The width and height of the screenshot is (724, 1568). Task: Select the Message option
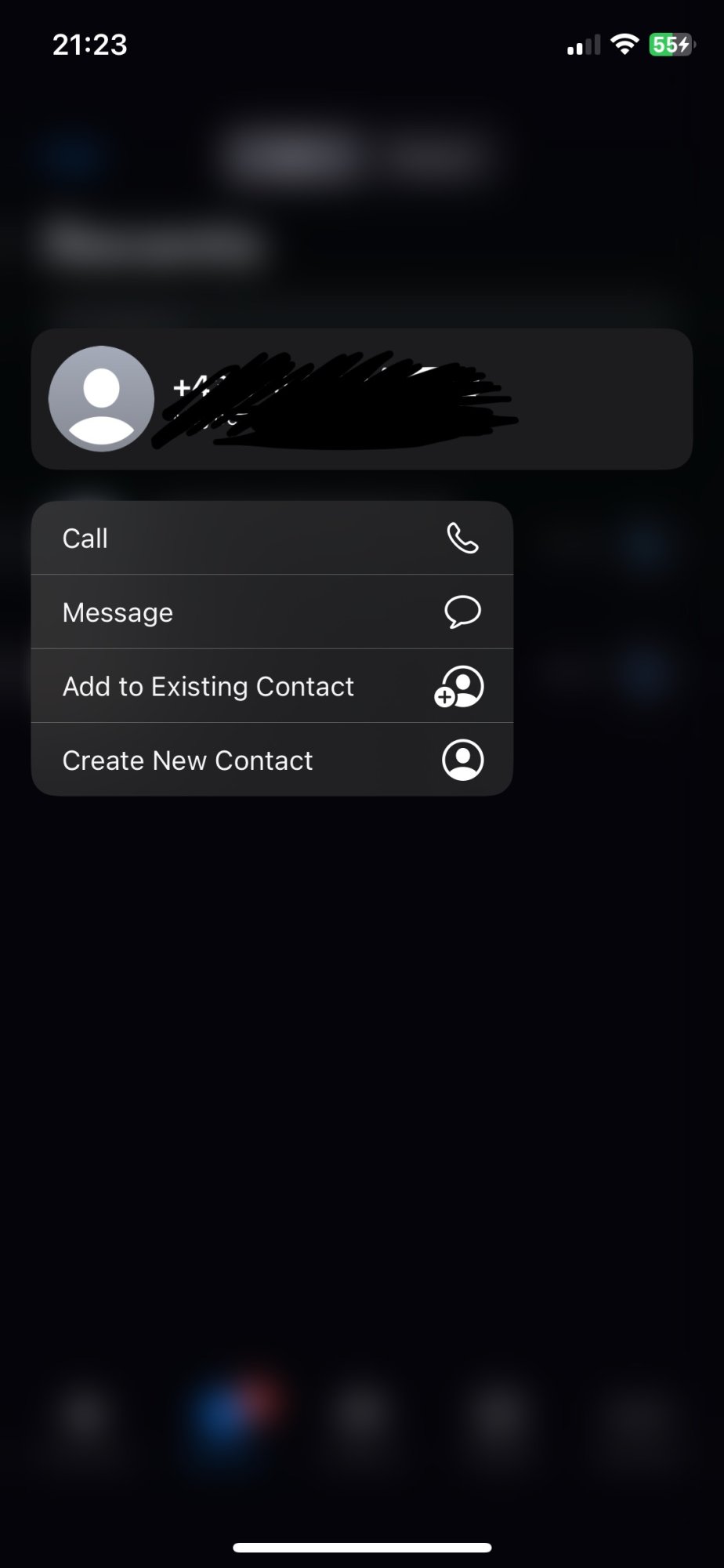point(272,612)
